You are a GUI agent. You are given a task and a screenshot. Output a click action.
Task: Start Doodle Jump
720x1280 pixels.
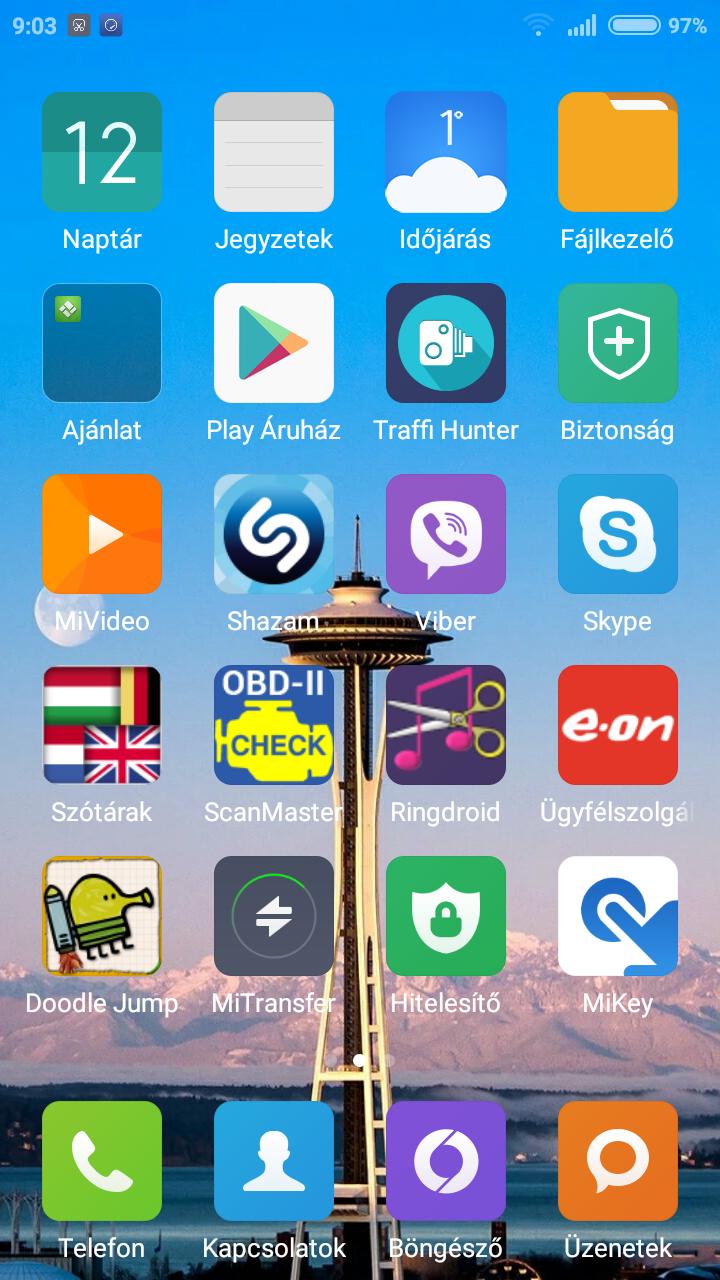click(x=102, y=916)
